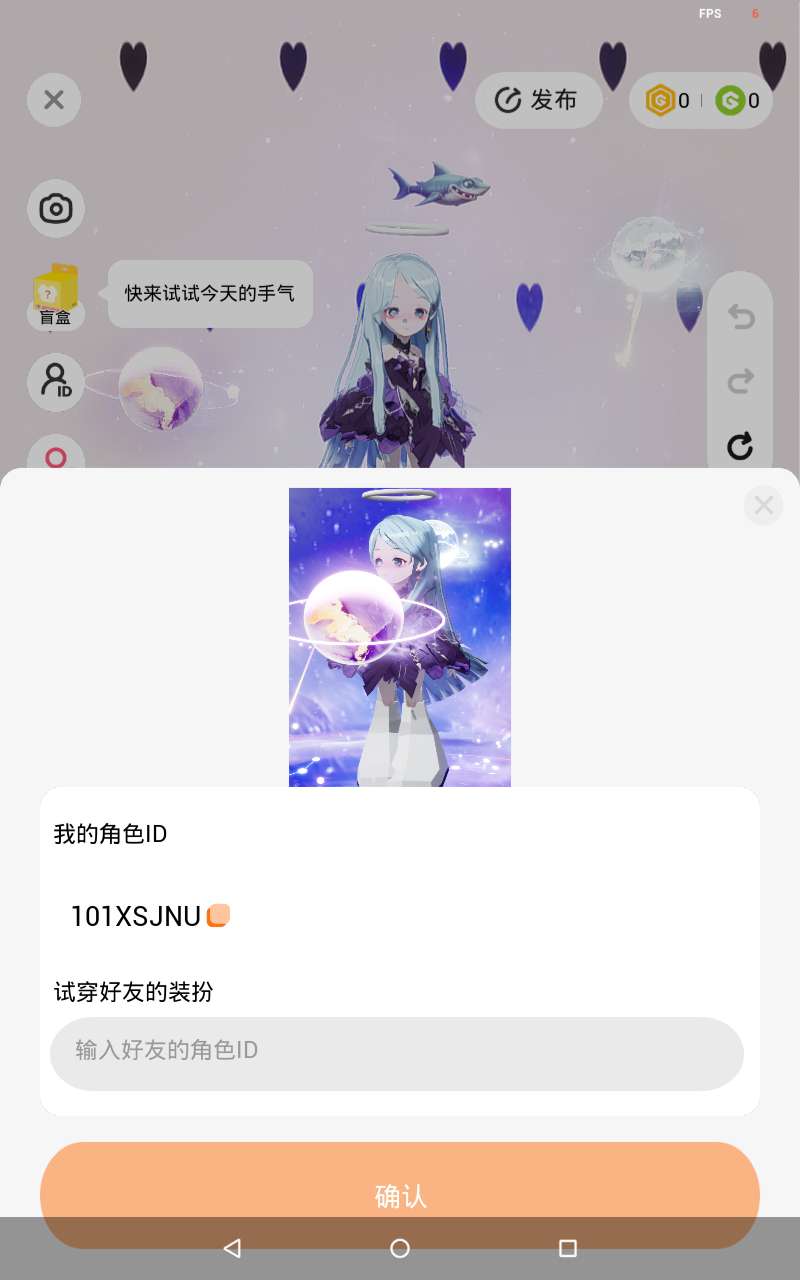
Task: Exit the dress-up screen with X
Action: [x=54, y=100]
